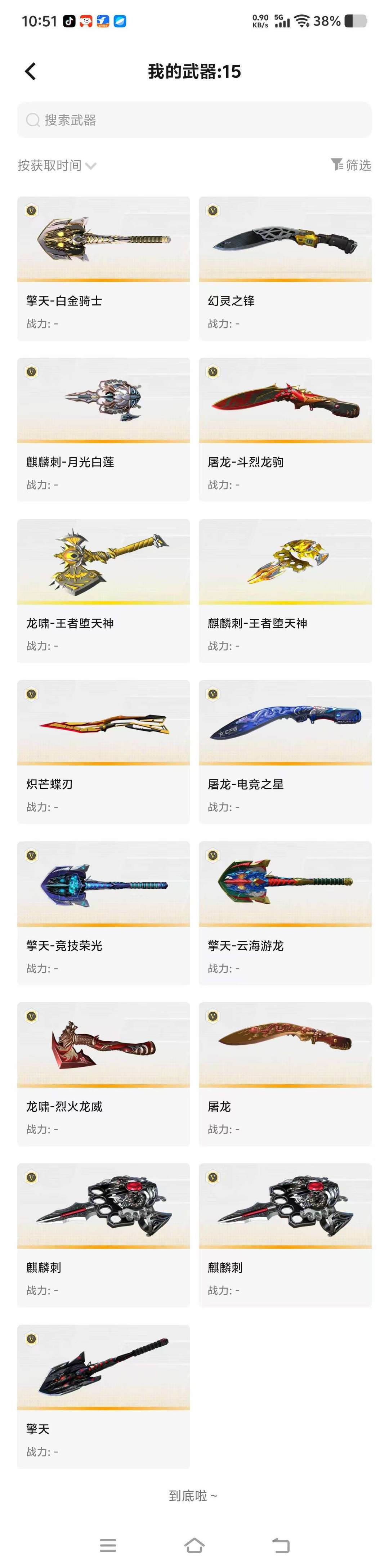Go back using the top-left arrow
This screenshot has width=389, height=1568.
coord(31,71)
